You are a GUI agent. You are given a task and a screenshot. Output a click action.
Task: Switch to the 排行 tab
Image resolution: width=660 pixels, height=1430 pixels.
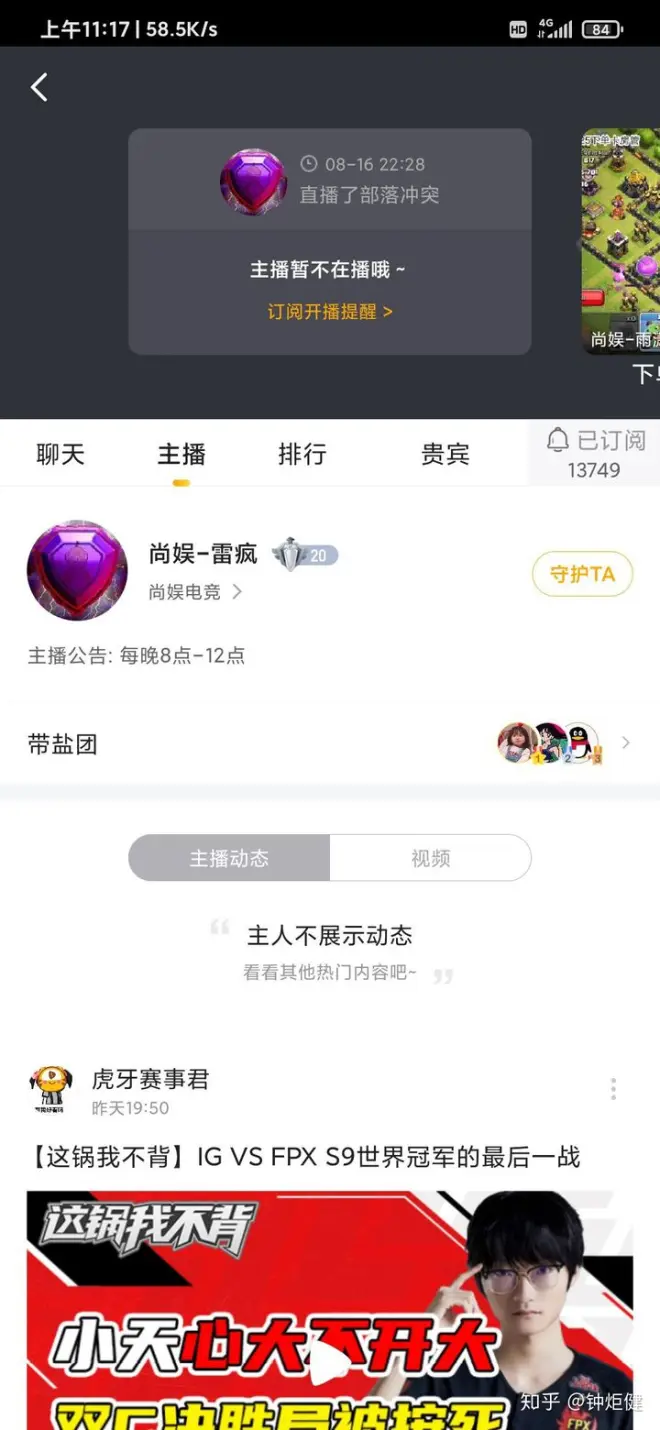tap(302, 455)
